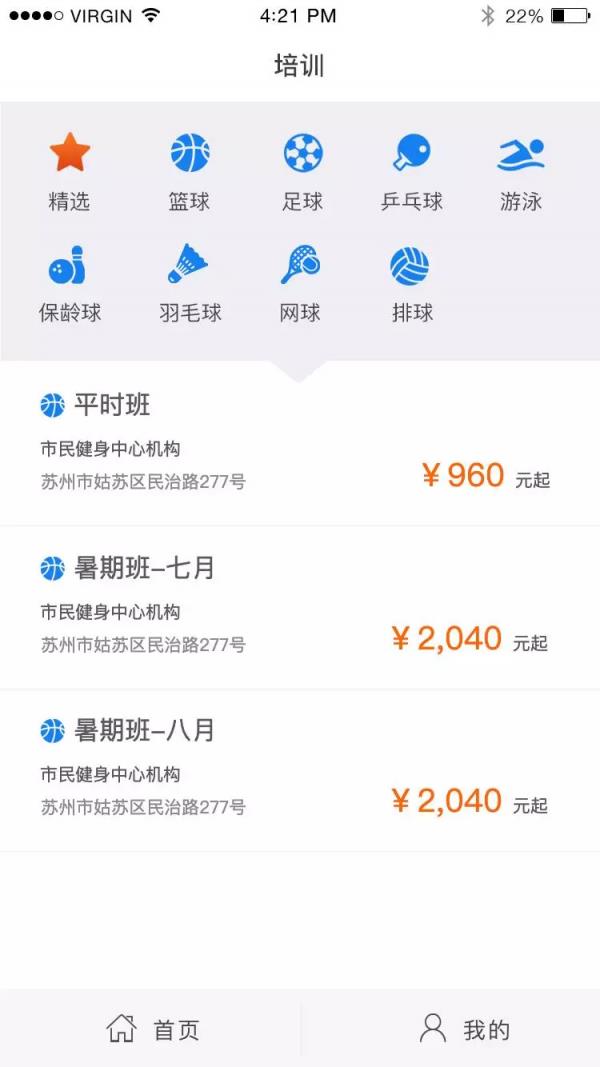View the 暑期班-七月 course details
This screenshot has height=1067, width=600.
(300, 608)
